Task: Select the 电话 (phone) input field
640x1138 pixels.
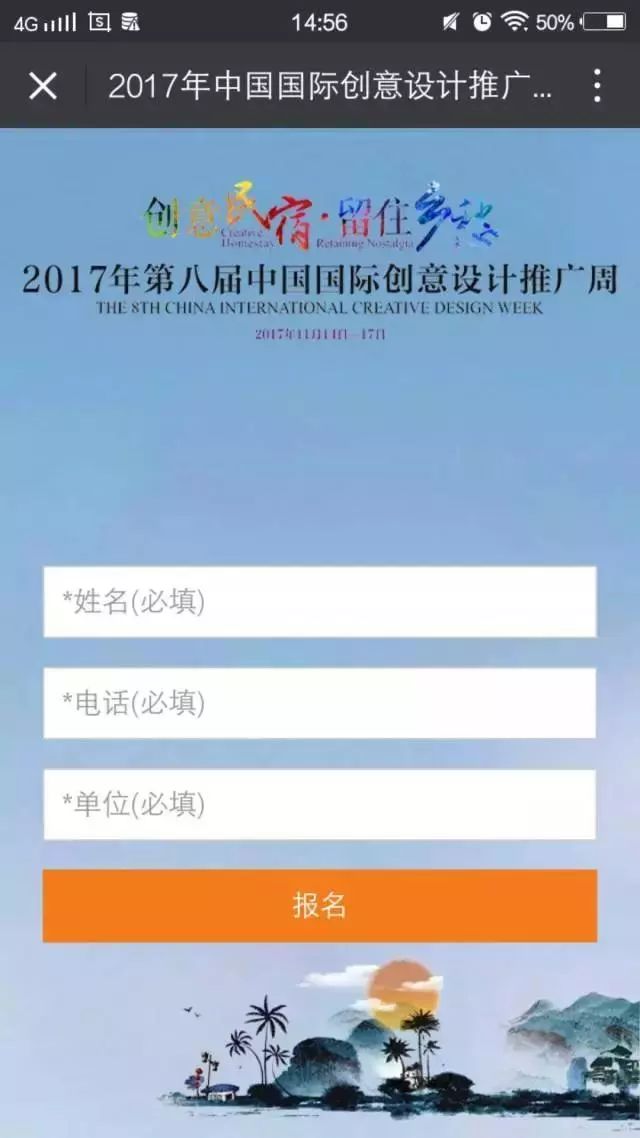Action: tap(319, 703)
